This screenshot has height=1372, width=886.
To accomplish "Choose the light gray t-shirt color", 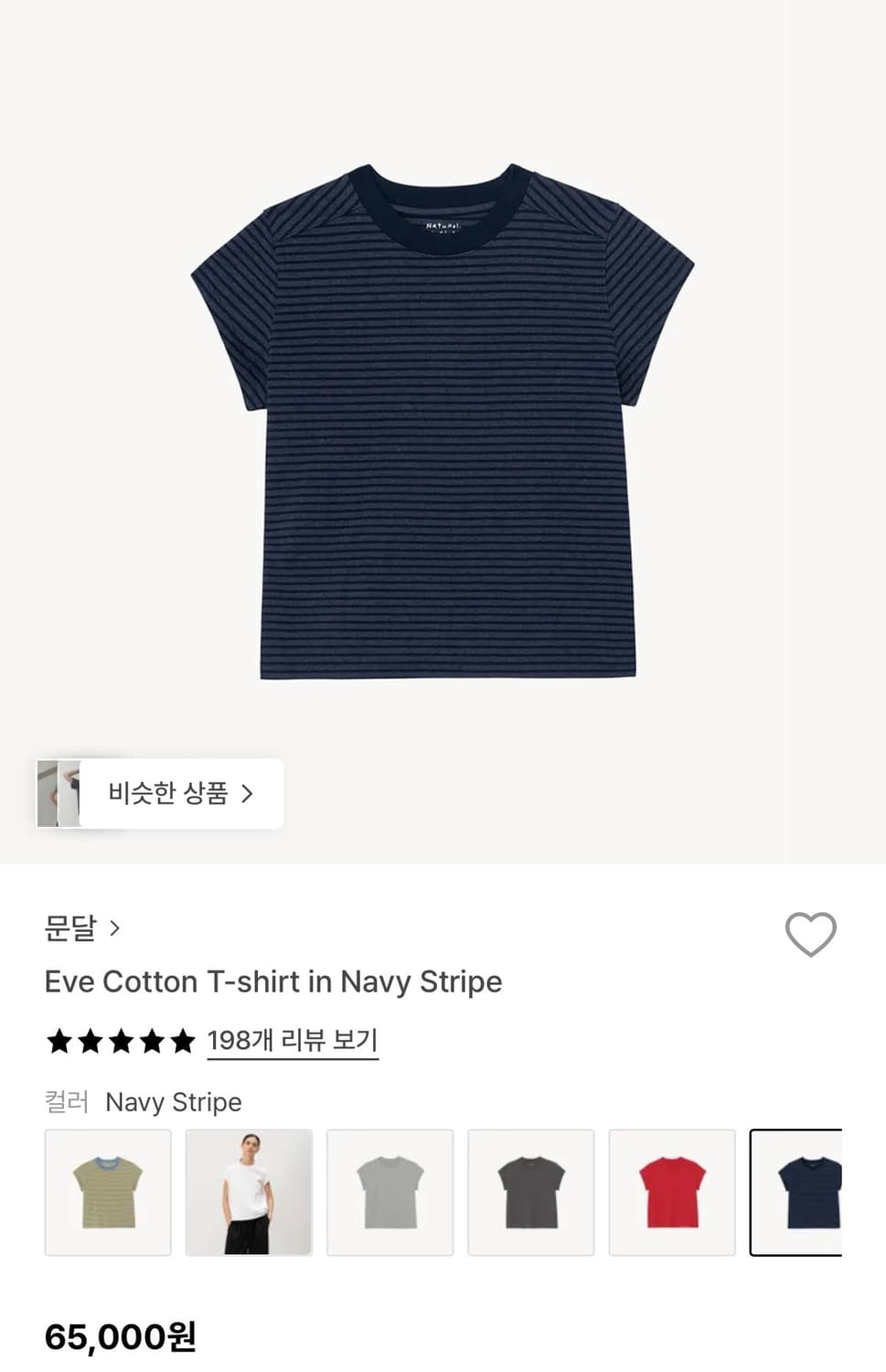I will coord(390,1193).
